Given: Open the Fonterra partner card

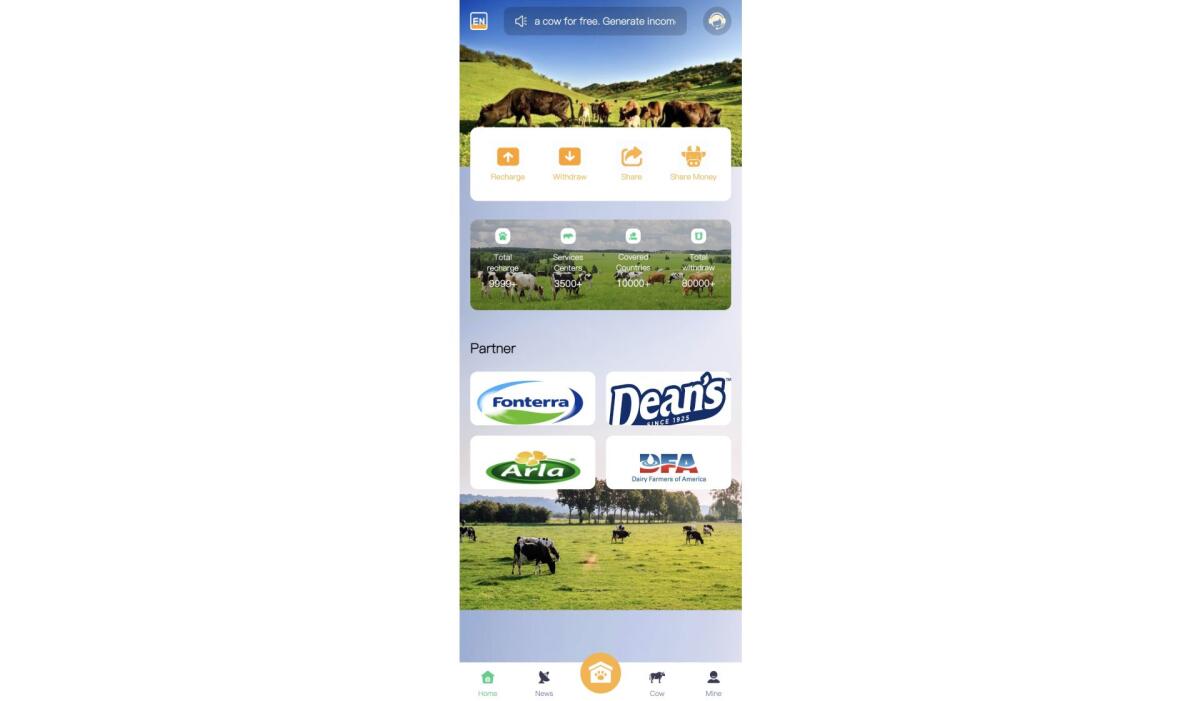Looking at the screenshot, I should [532, 399].
